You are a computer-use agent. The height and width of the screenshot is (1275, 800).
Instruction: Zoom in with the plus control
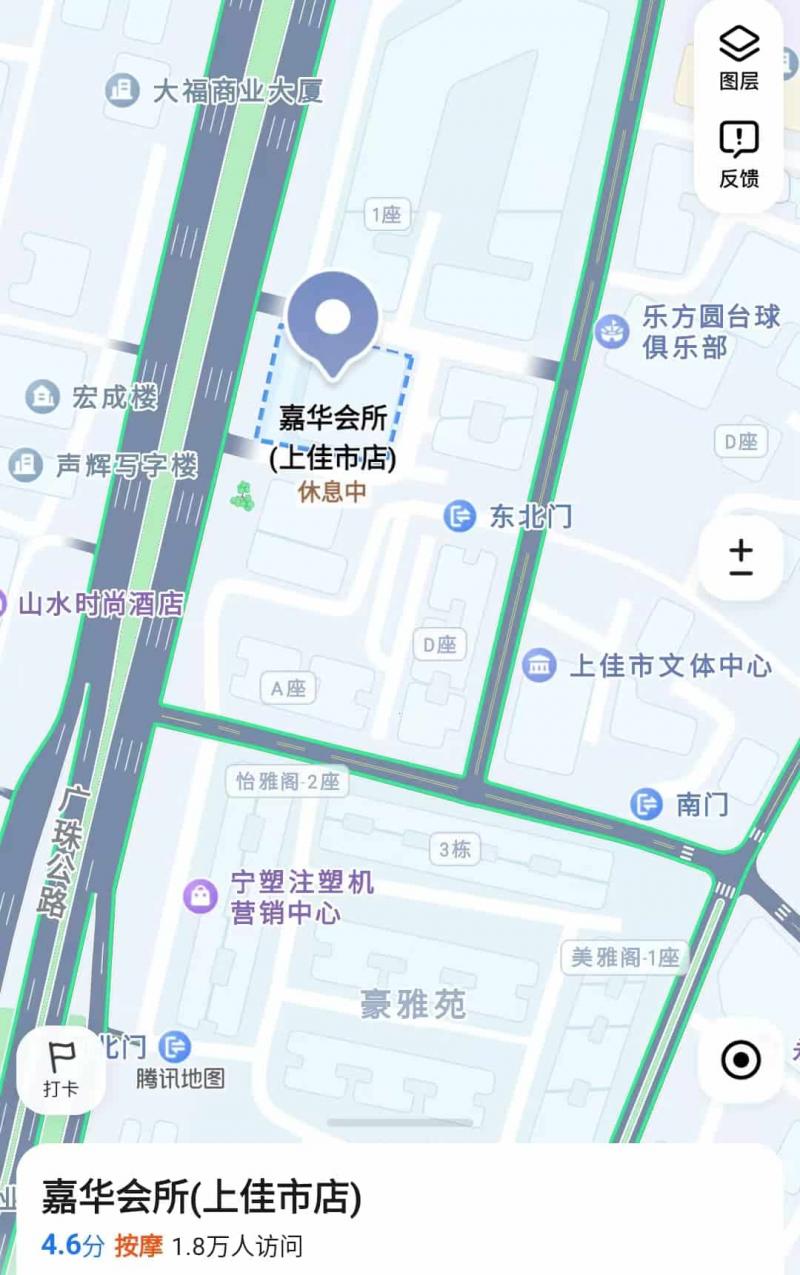[740, 551]
